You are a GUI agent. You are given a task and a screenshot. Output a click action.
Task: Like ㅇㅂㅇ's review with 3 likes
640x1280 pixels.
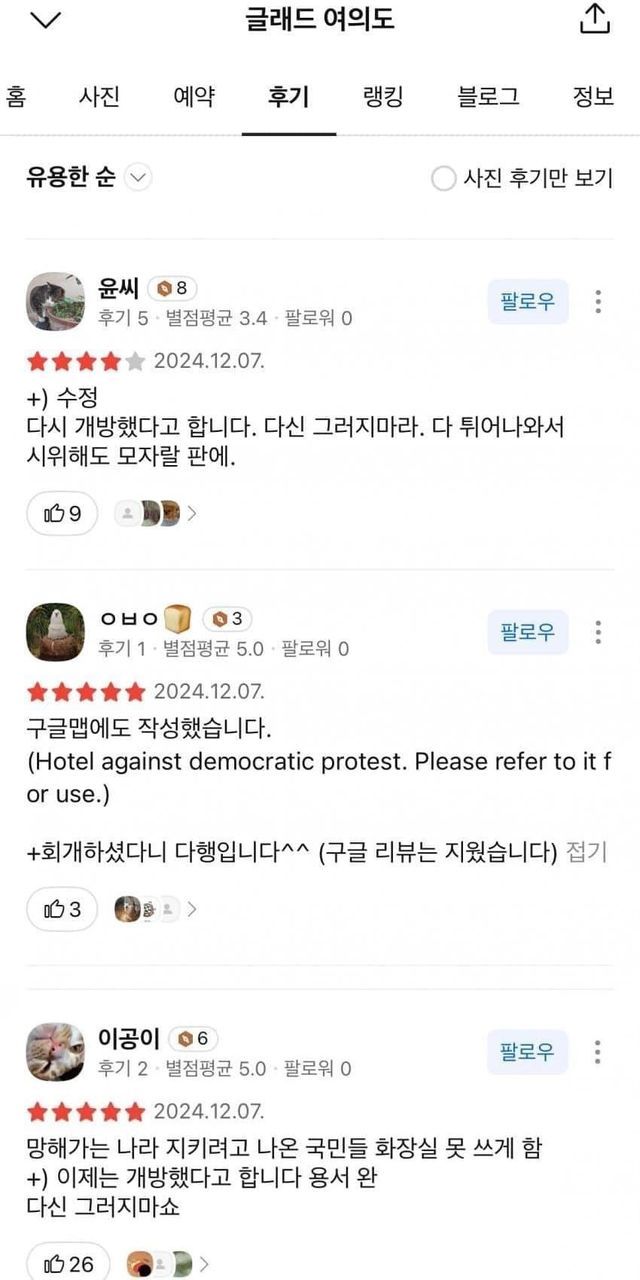point(62,910)
